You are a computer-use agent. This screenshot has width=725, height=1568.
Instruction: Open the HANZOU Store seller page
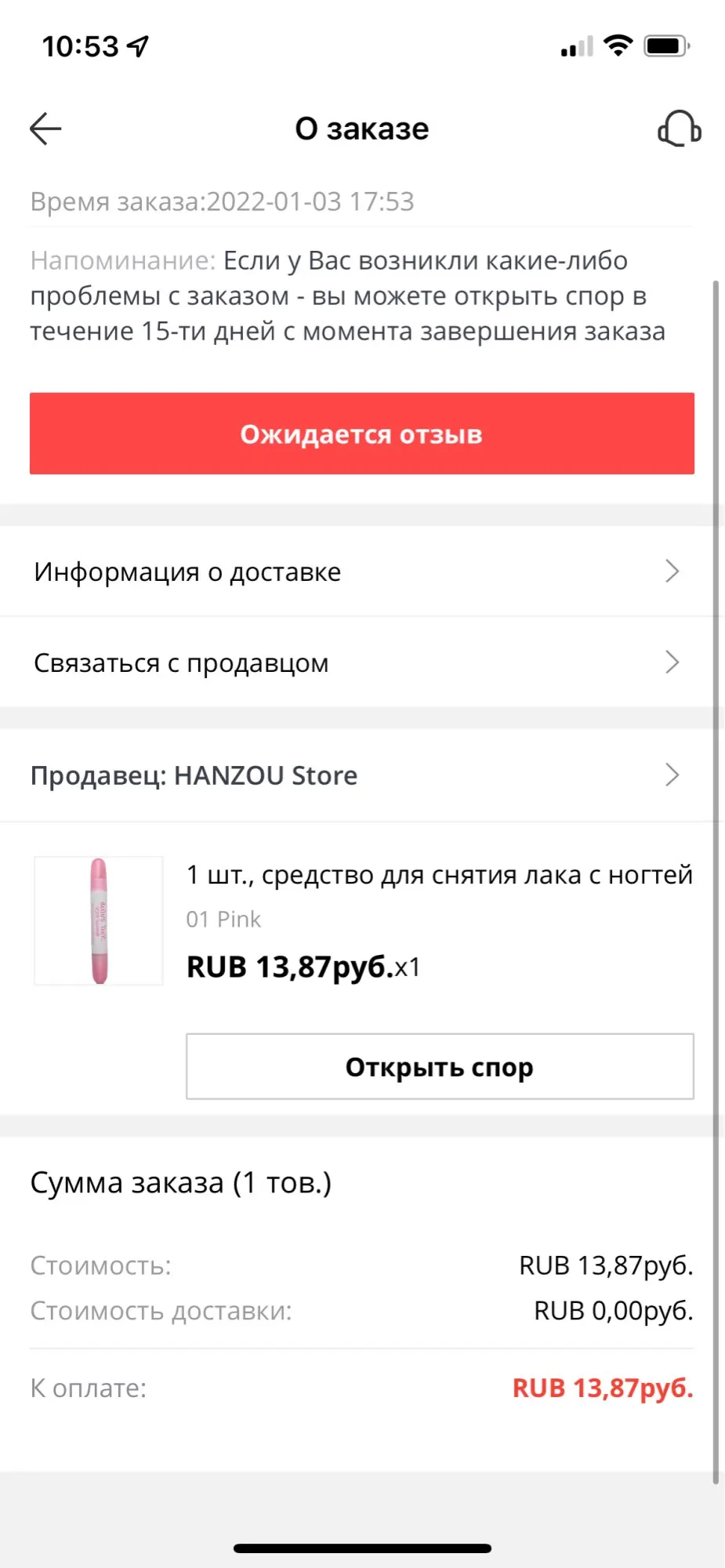(362, 775)
